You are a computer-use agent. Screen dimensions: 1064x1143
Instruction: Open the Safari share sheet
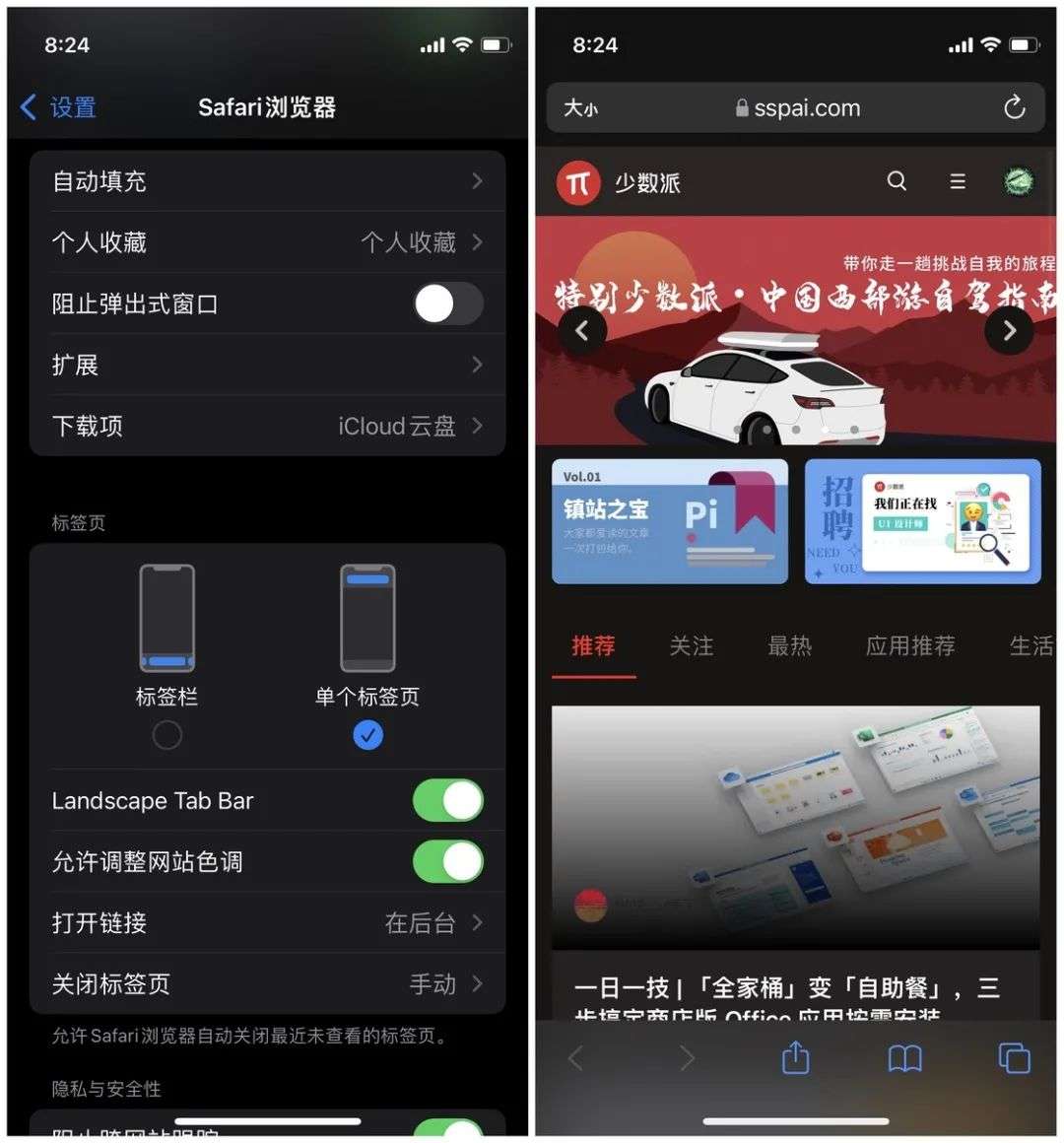coord(795,1057)
